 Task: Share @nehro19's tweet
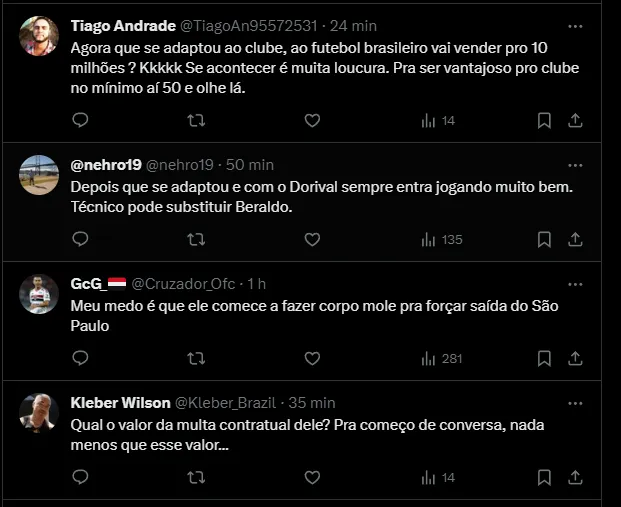(x=575, y=239)
